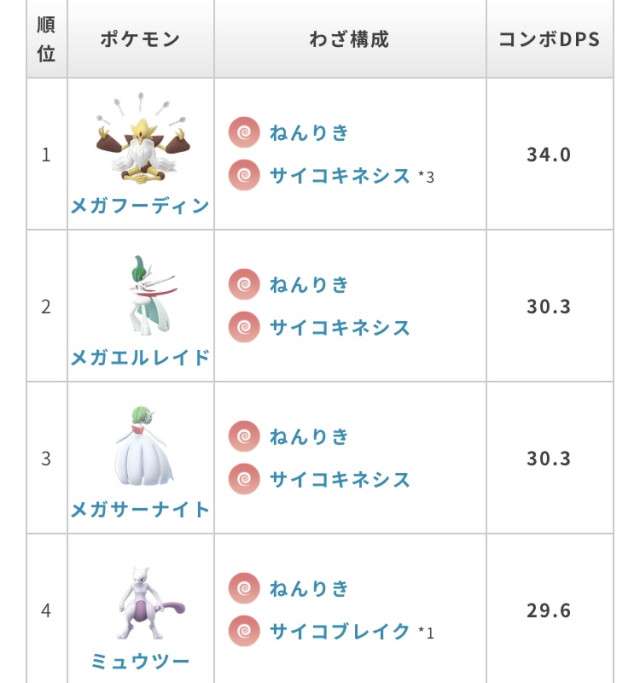Viewport: 640px width, 683px height.
Task: Open the サイコブレイク move link
Action: click(x=340, y=632)
